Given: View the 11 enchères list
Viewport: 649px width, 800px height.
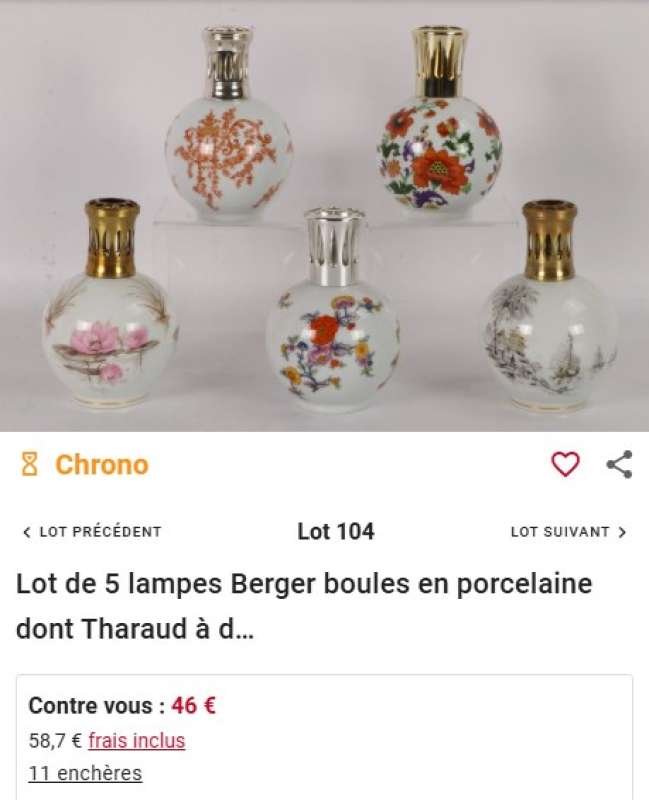Looking at the screenshot, I should (x=85, y=773).
